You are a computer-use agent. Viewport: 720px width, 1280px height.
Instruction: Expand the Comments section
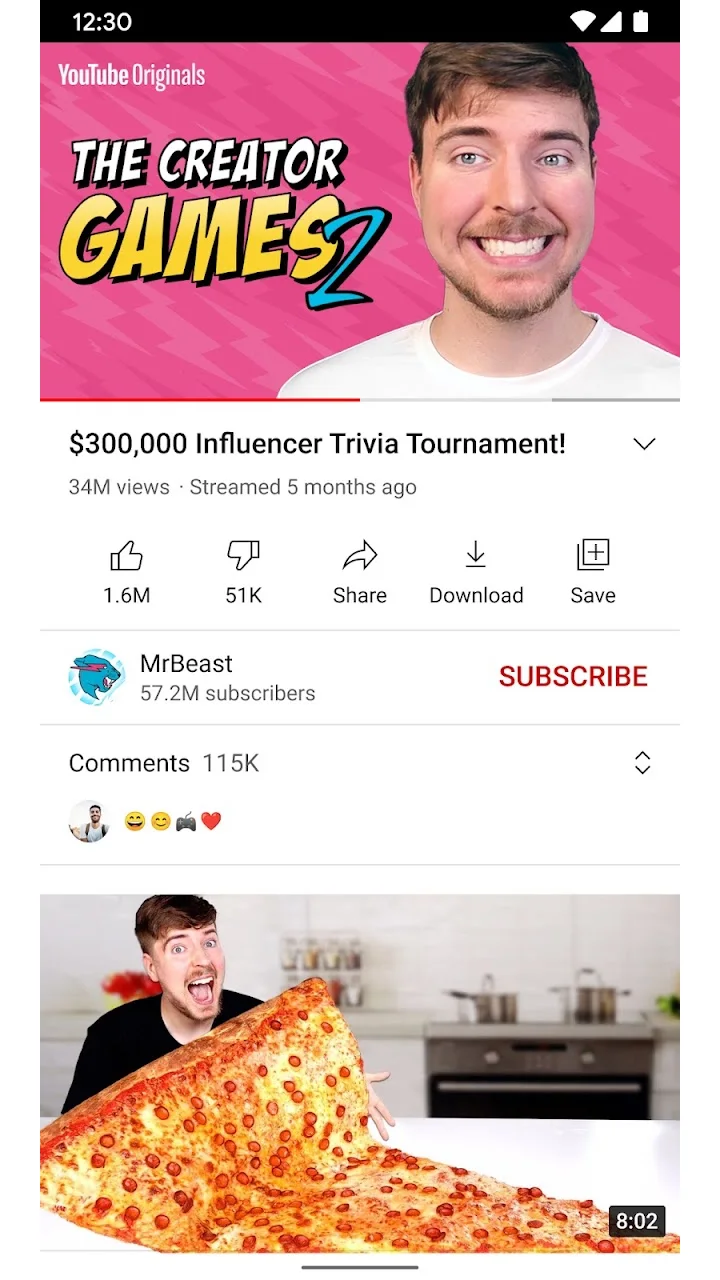click(643, 763)
